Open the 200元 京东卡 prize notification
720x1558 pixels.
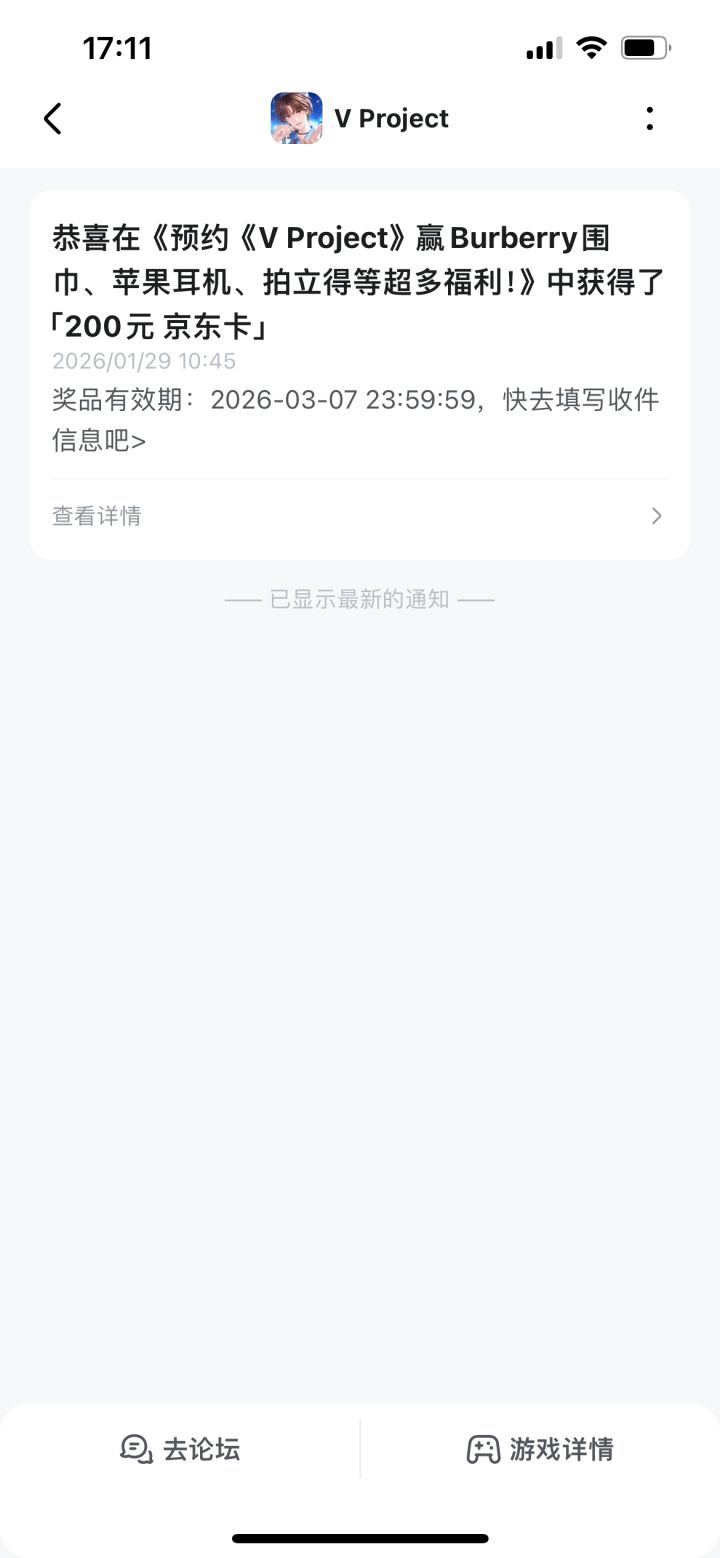[360, 375]
